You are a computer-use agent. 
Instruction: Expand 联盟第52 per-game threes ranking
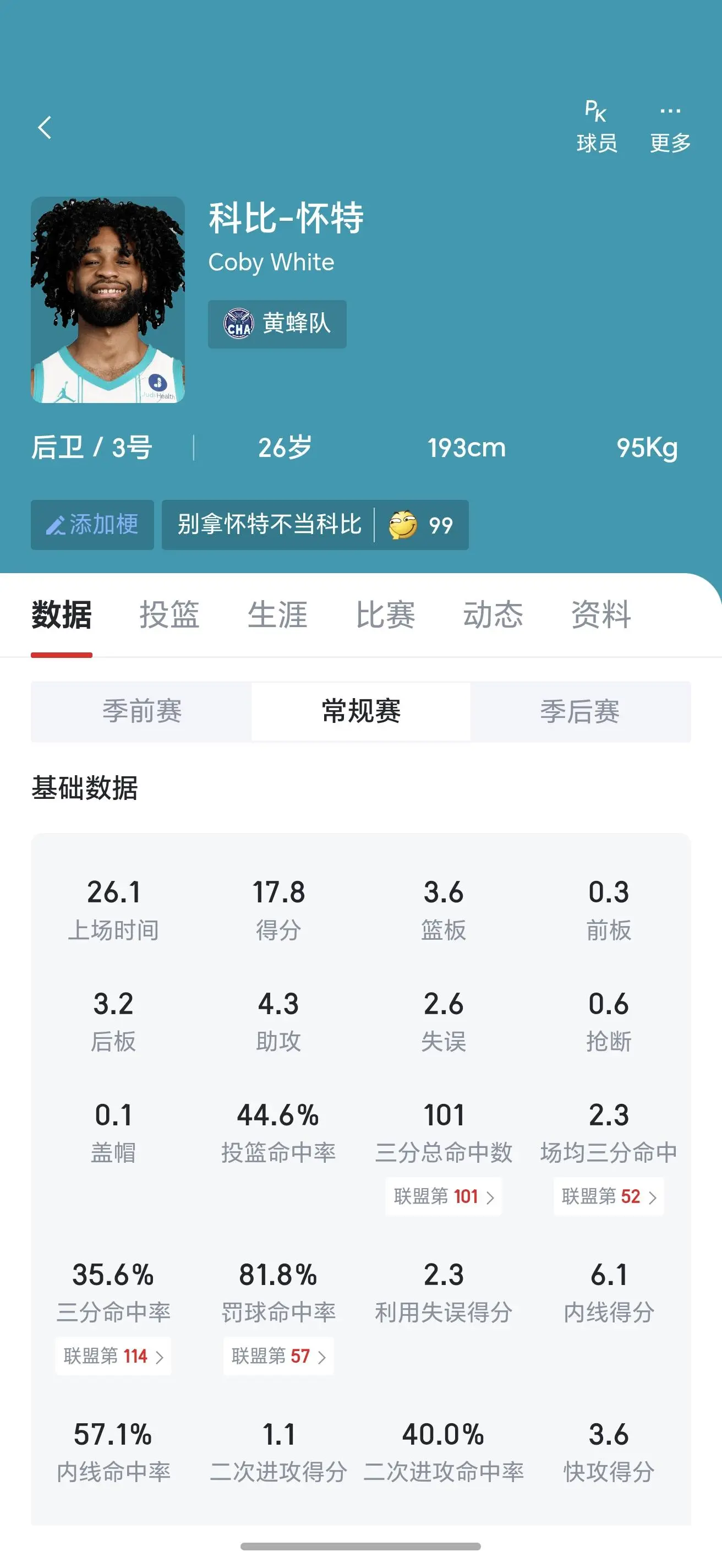[609, 1195]
